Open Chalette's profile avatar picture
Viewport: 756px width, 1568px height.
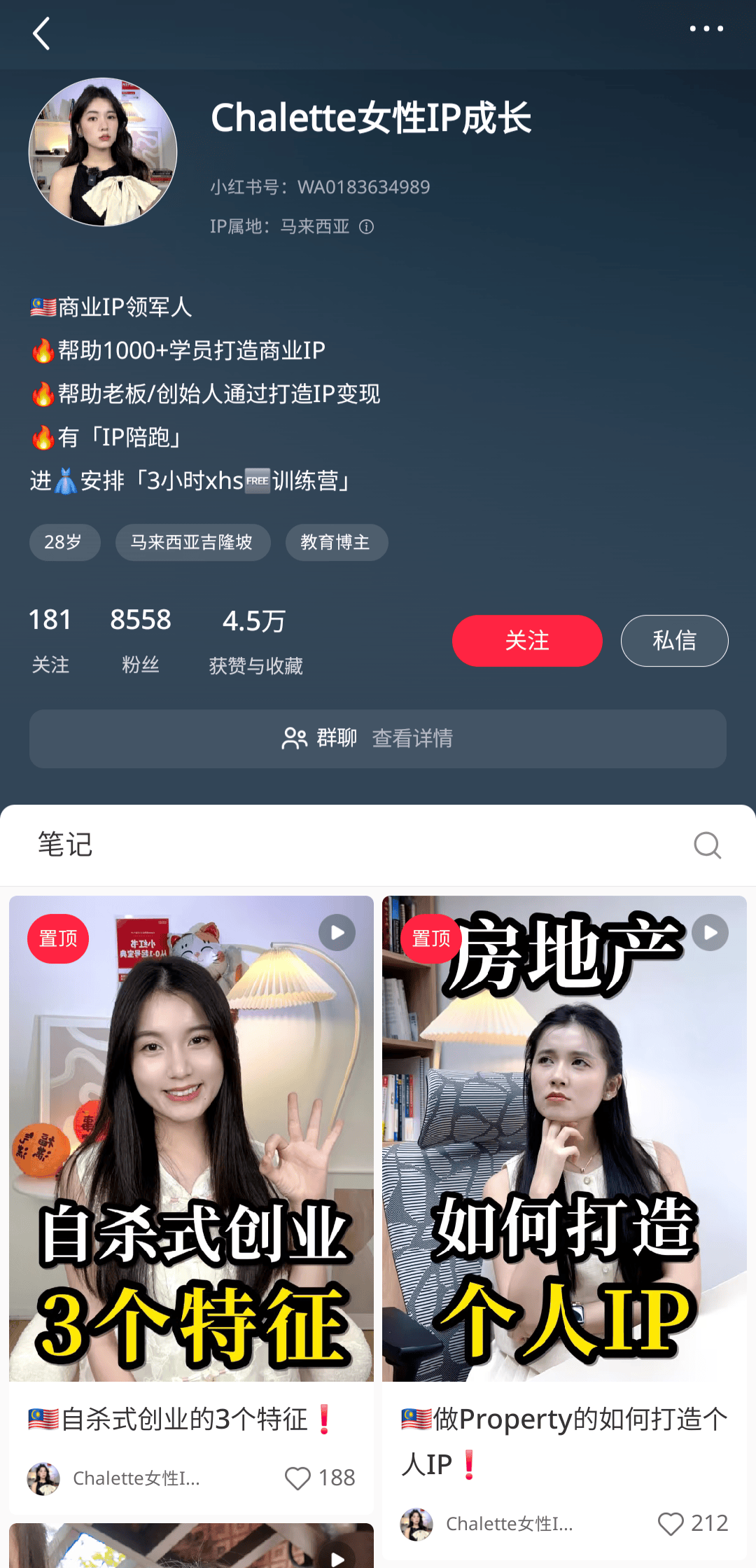[x=103, y=152]
